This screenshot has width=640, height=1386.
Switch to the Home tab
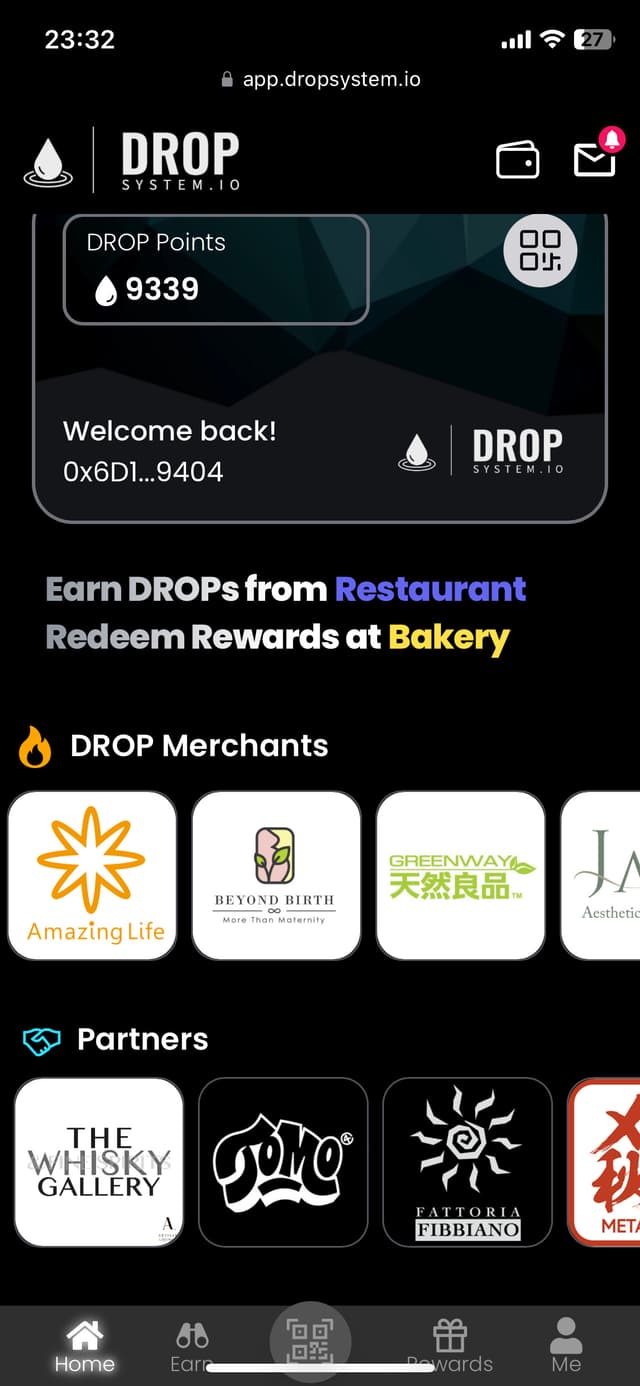coord(84,1345)
